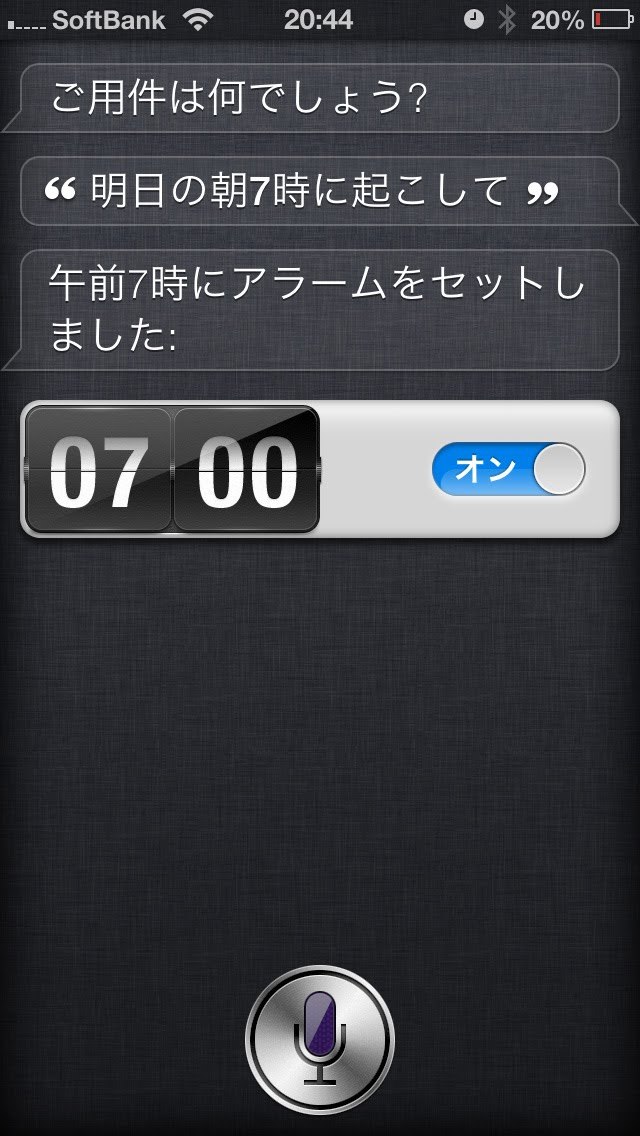Open the 07:00 alarm card

point(170,470)
